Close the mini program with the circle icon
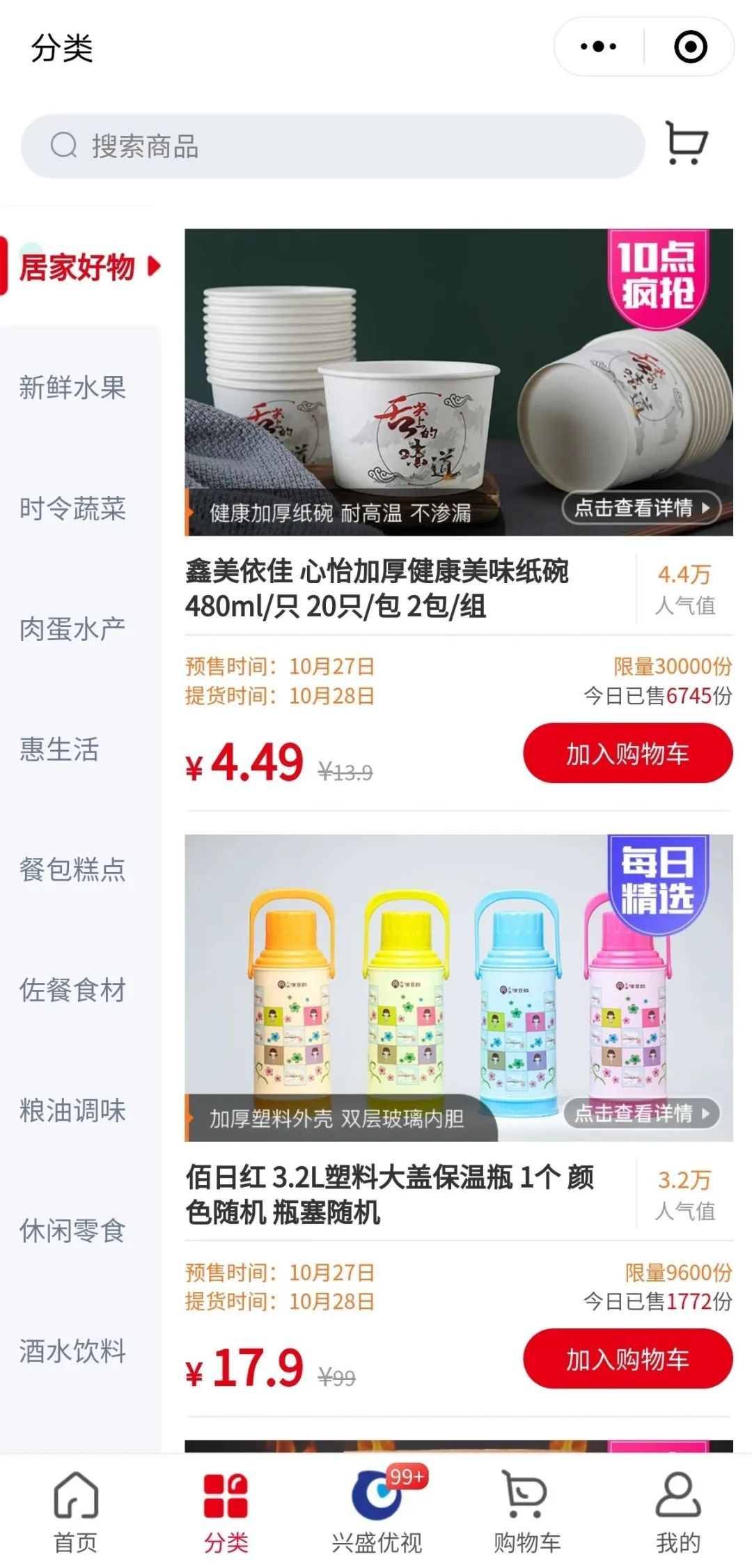 690,47
